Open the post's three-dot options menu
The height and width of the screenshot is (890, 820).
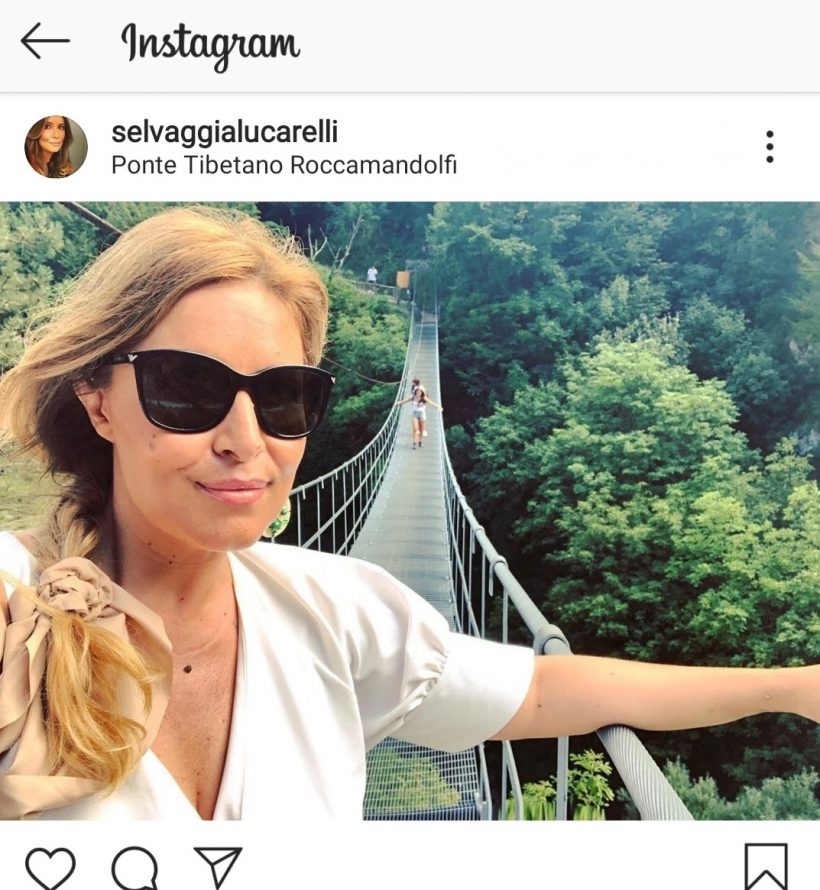(769, 147)
